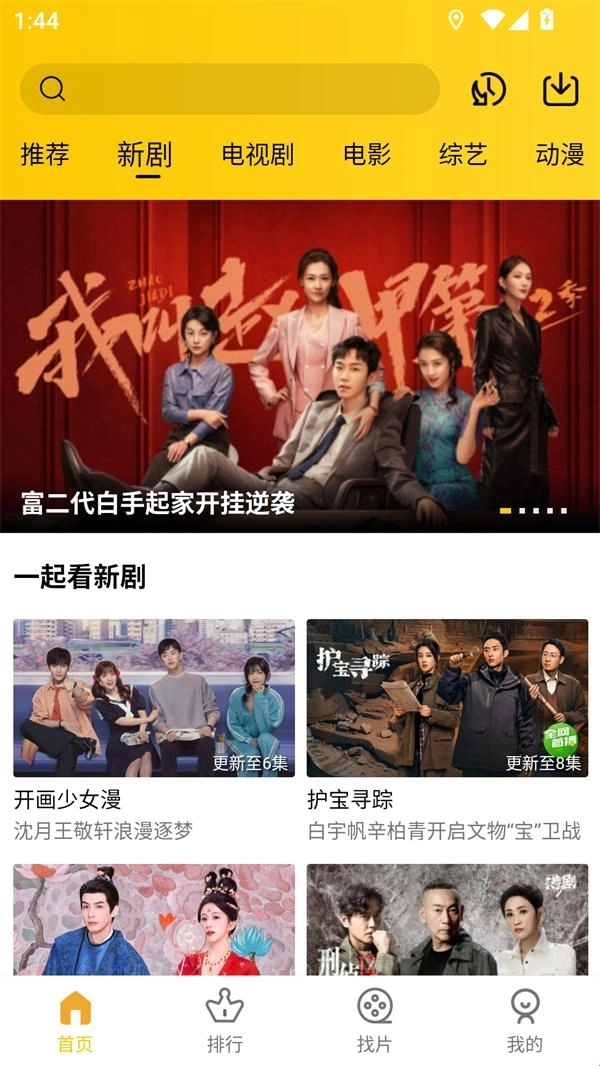Tap the search box at the top
600x1066 pixels.
230,90
